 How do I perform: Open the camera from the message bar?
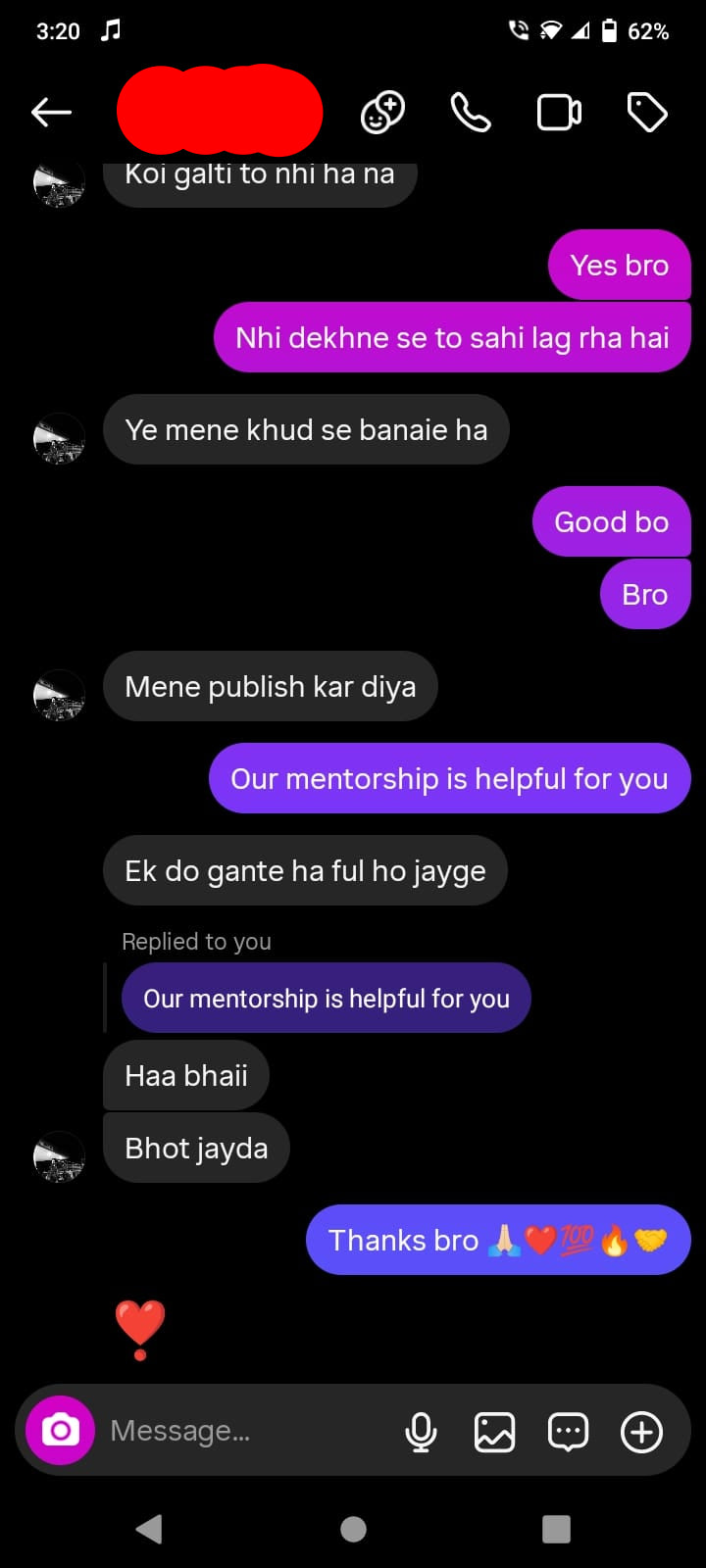click(x=61, y=1431)
